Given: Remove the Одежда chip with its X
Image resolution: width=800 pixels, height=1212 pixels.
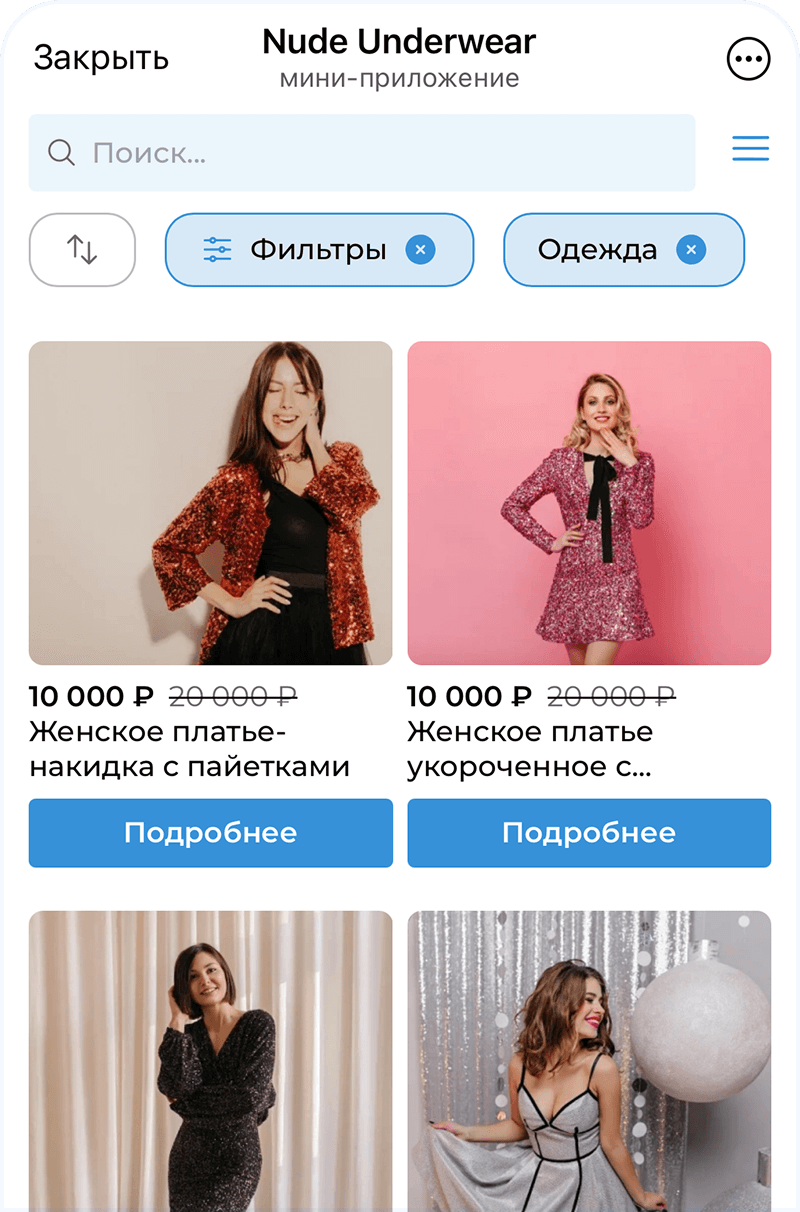Looking at the screenshot, I should [x=691, y=250].
